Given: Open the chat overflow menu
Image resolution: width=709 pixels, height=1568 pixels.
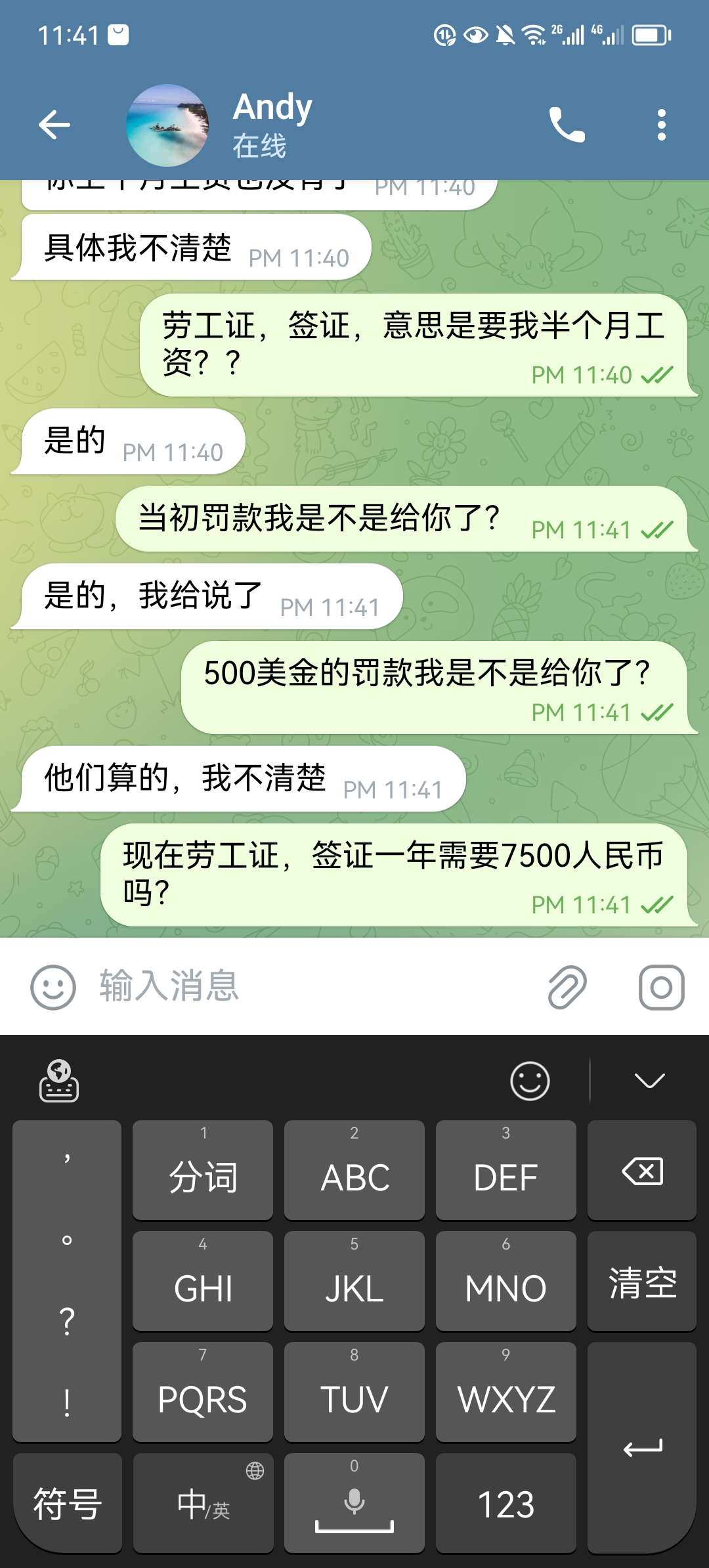Looking at the screenshot, I should point(661,125).
